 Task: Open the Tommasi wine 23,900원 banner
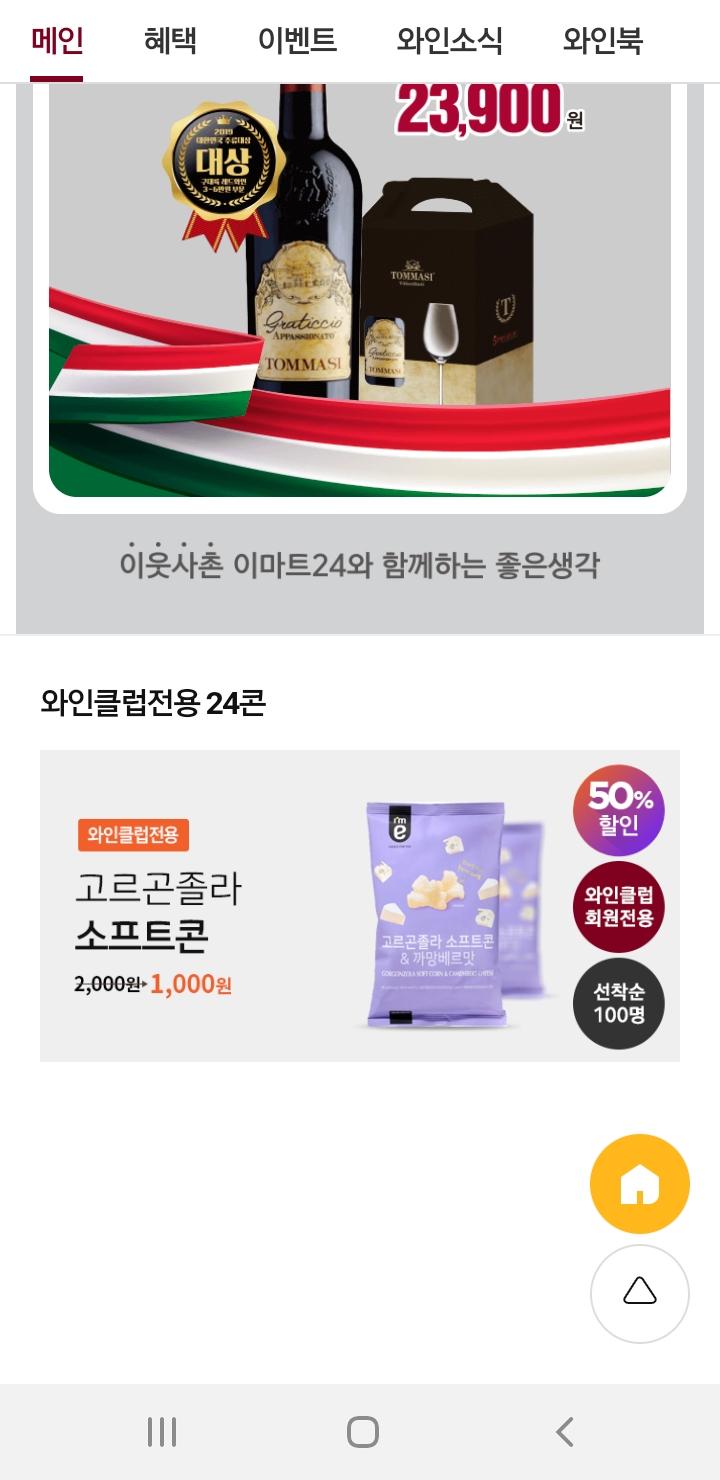[360, 290]
